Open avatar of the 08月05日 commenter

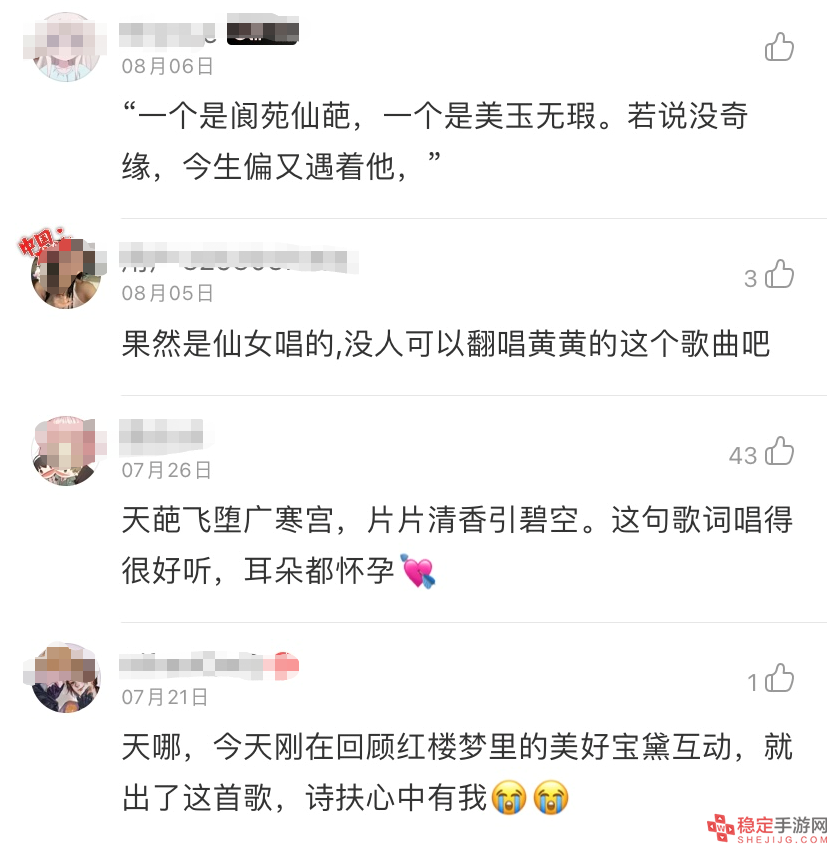pyautogui.click(x=66, y=273)
